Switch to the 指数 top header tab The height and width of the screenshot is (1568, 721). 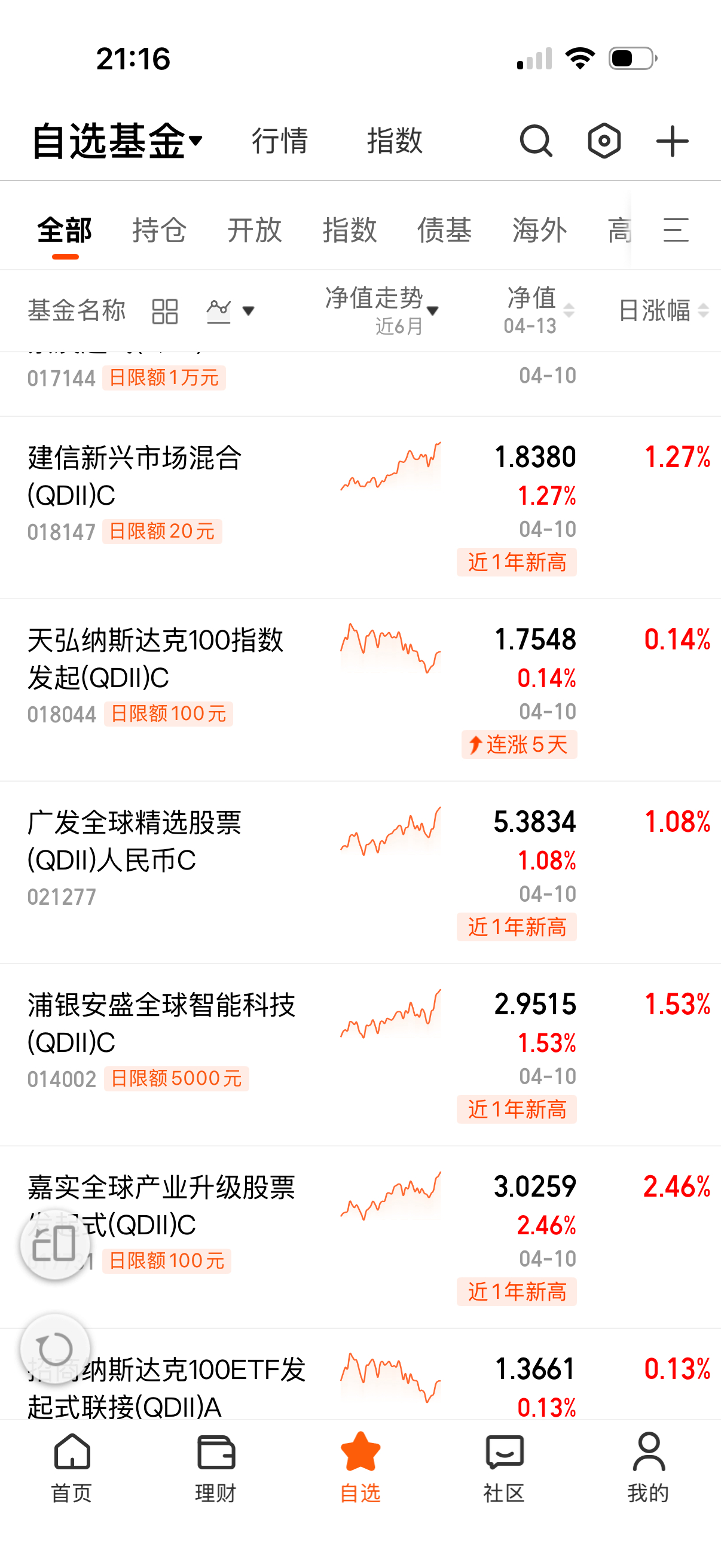click(394, 141)
